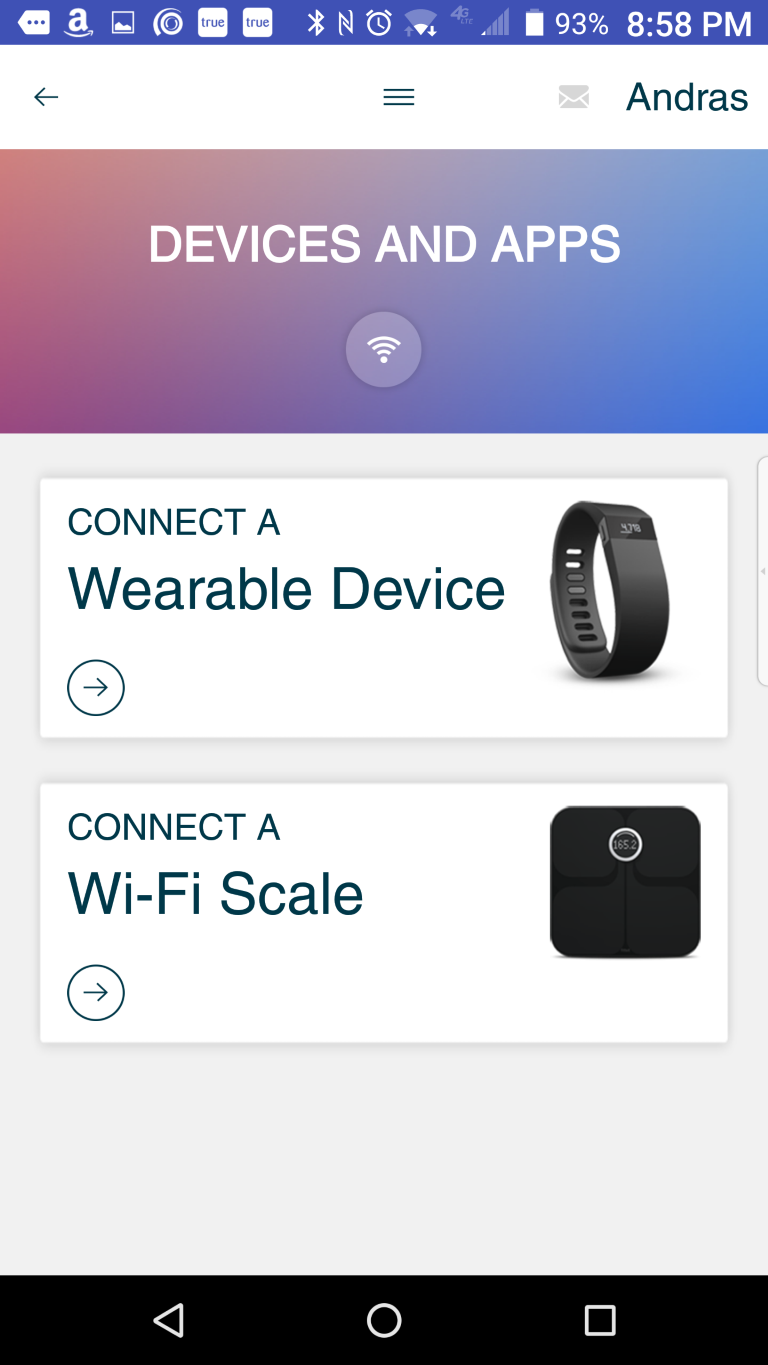Go back using the top-left arrow
768x1365 pixels.
tap(46, 97)
